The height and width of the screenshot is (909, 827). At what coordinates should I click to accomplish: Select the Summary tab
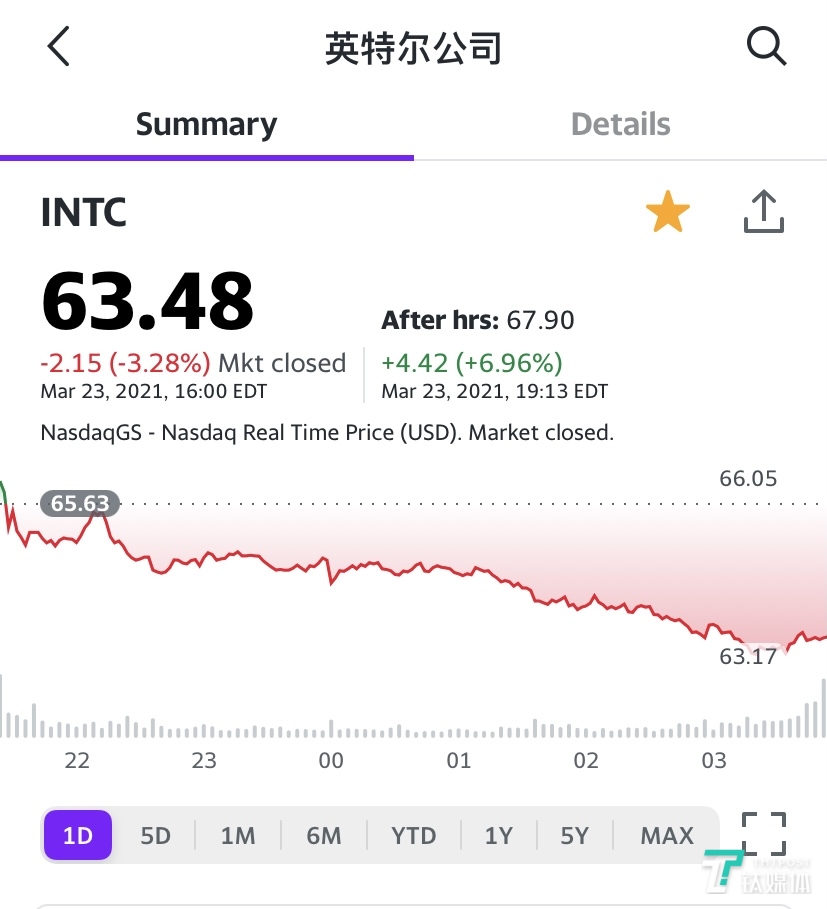[206, 125]
